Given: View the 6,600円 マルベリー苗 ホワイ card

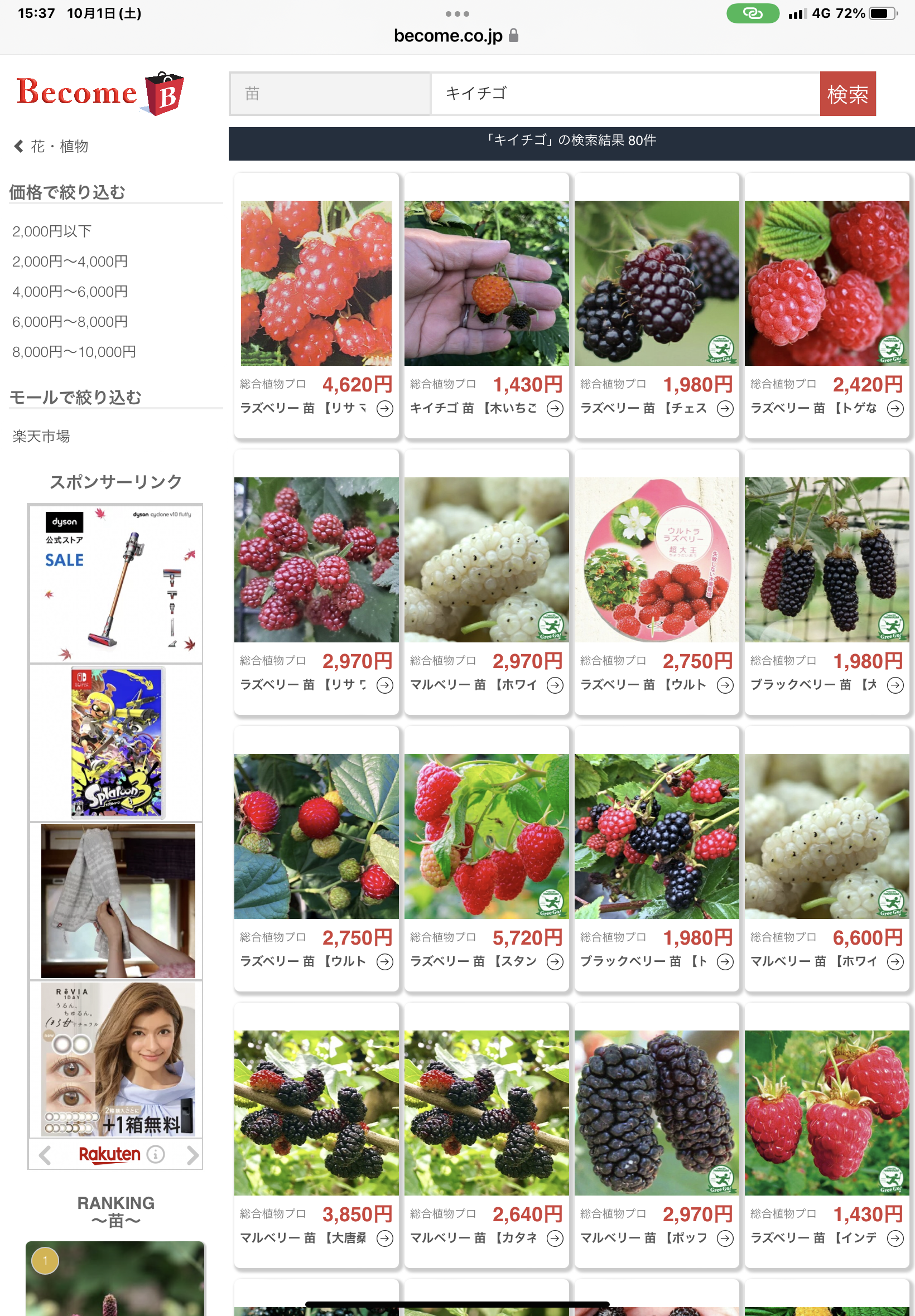Looking at the screenshot, I should pyautogui.click(x=826, y=858).
